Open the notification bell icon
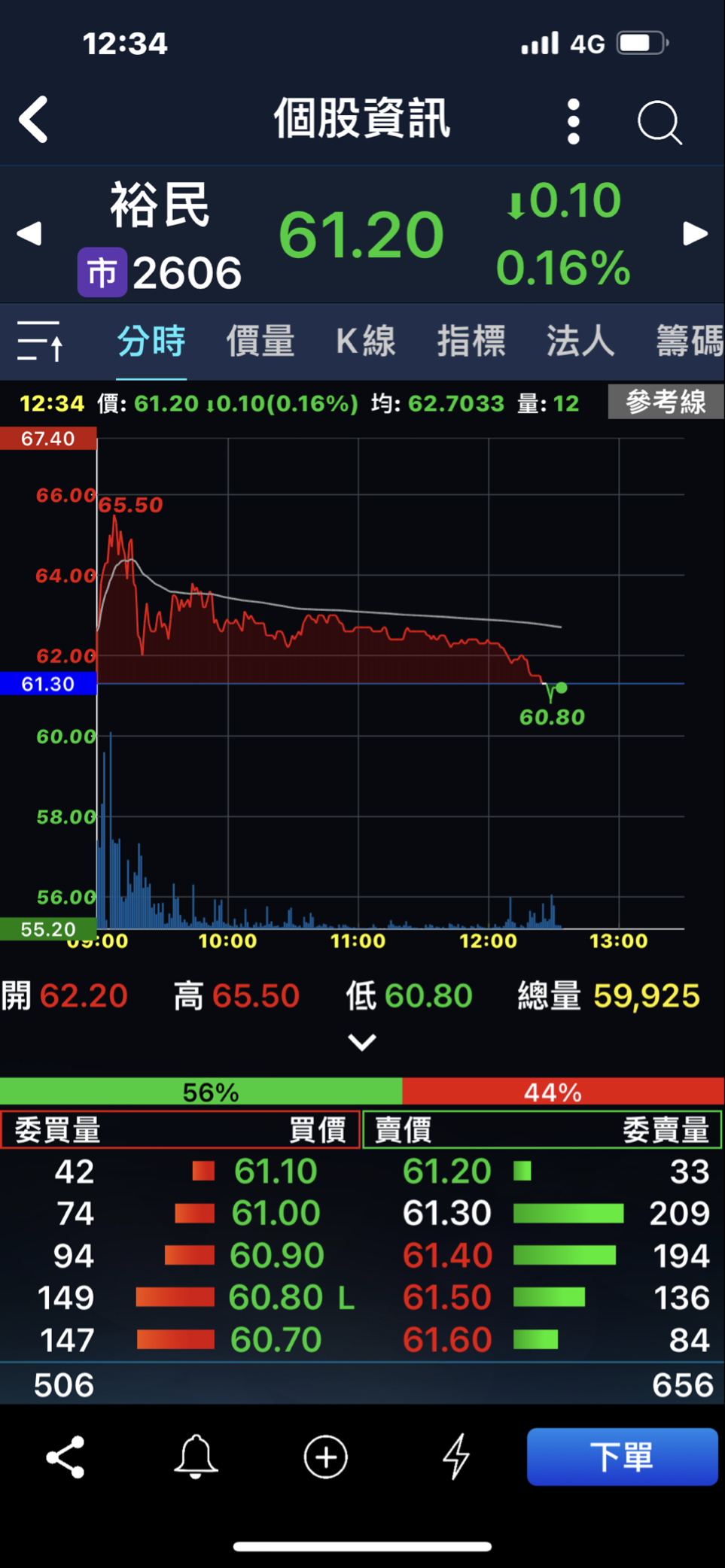 pos(195,1456)
